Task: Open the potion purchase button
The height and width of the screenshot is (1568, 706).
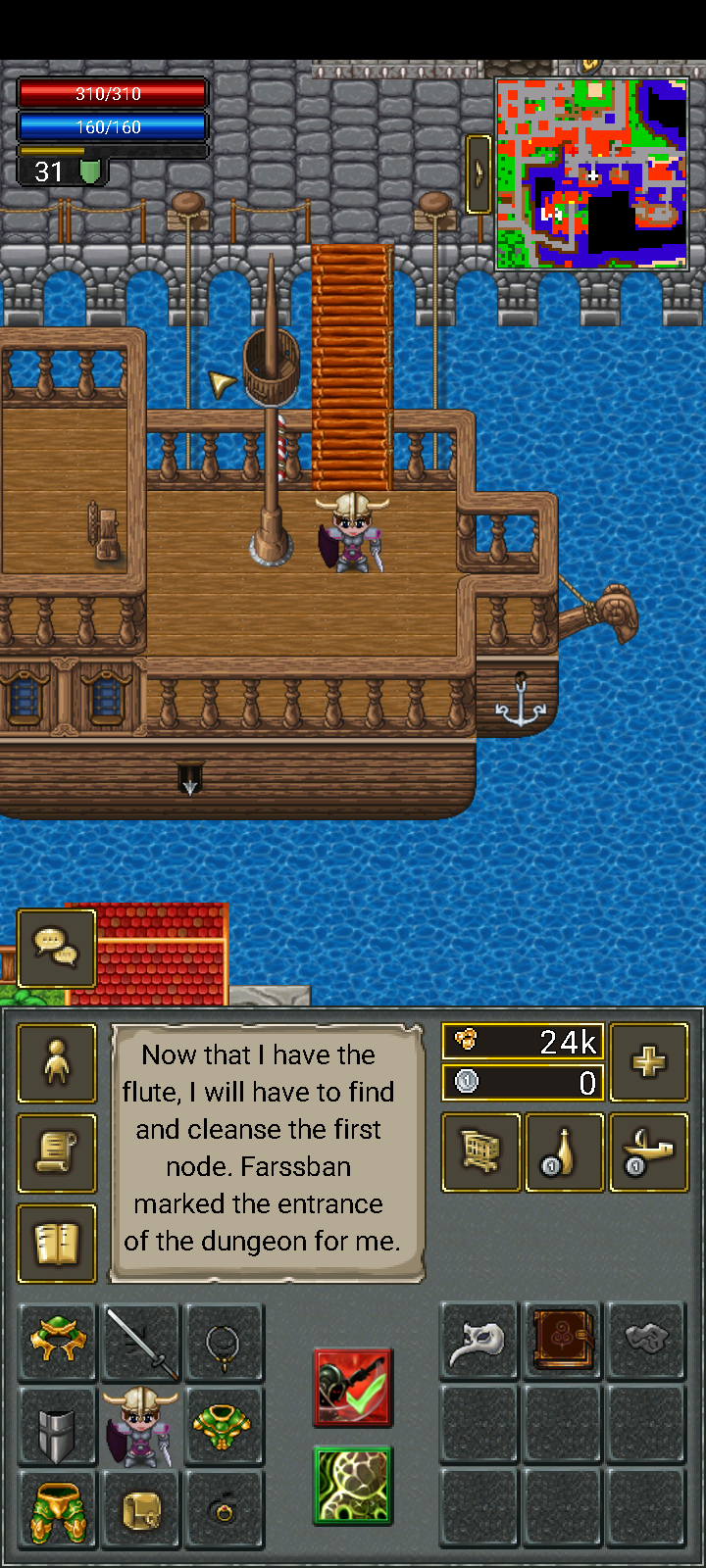Action: [564, 1152]
